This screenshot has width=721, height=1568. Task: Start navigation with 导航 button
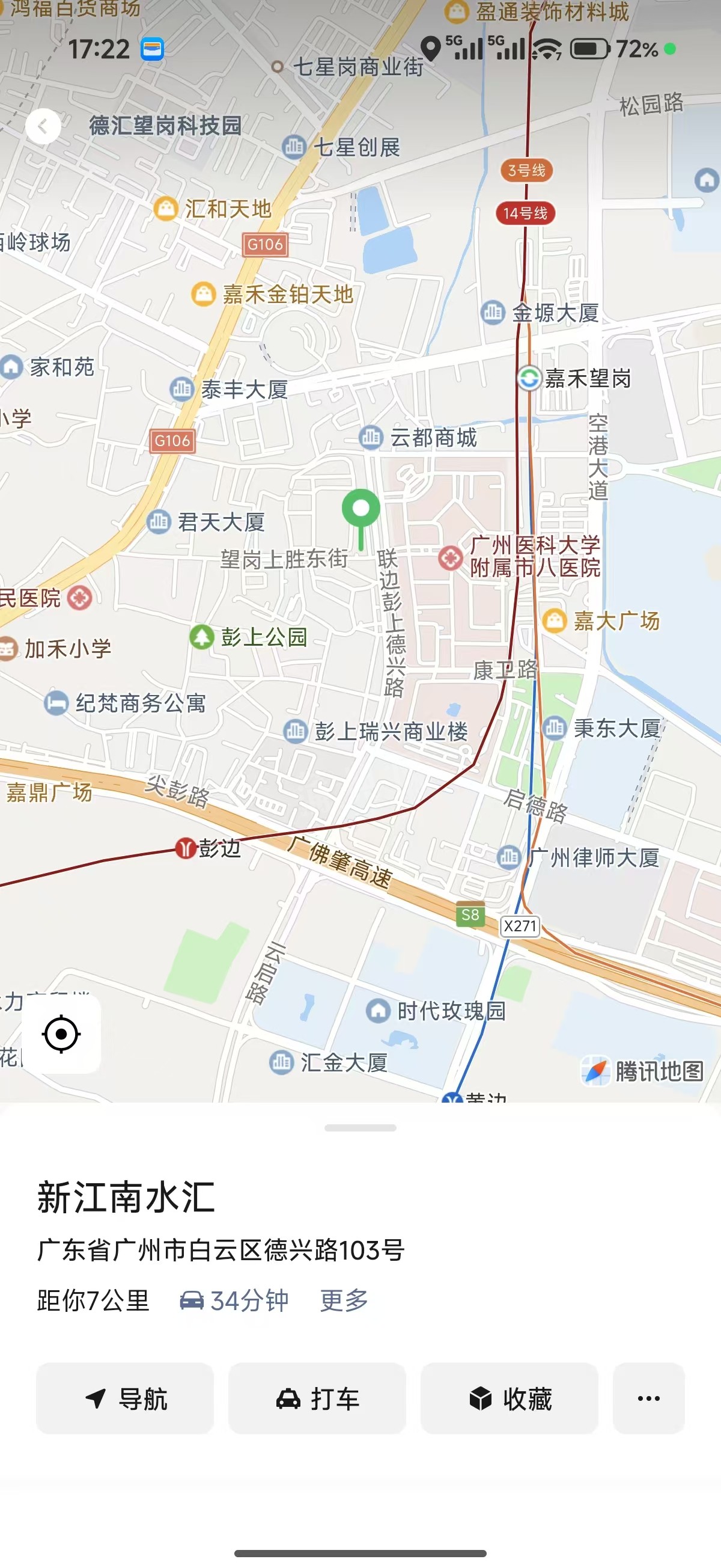(126, 1398)
